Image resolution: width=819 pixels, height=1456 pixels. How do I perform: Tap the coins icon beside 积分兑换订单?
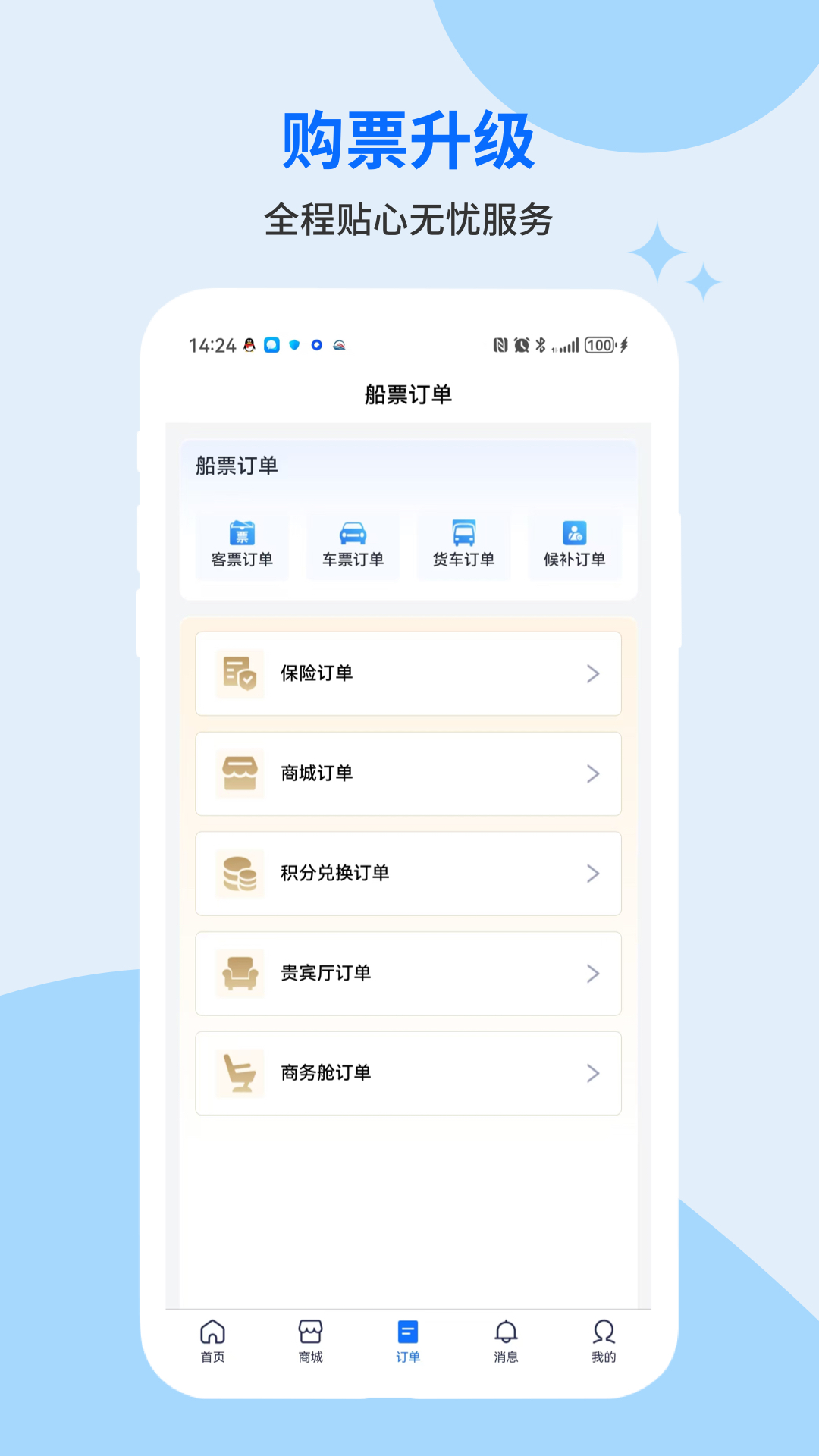click(x=240, y=874)
